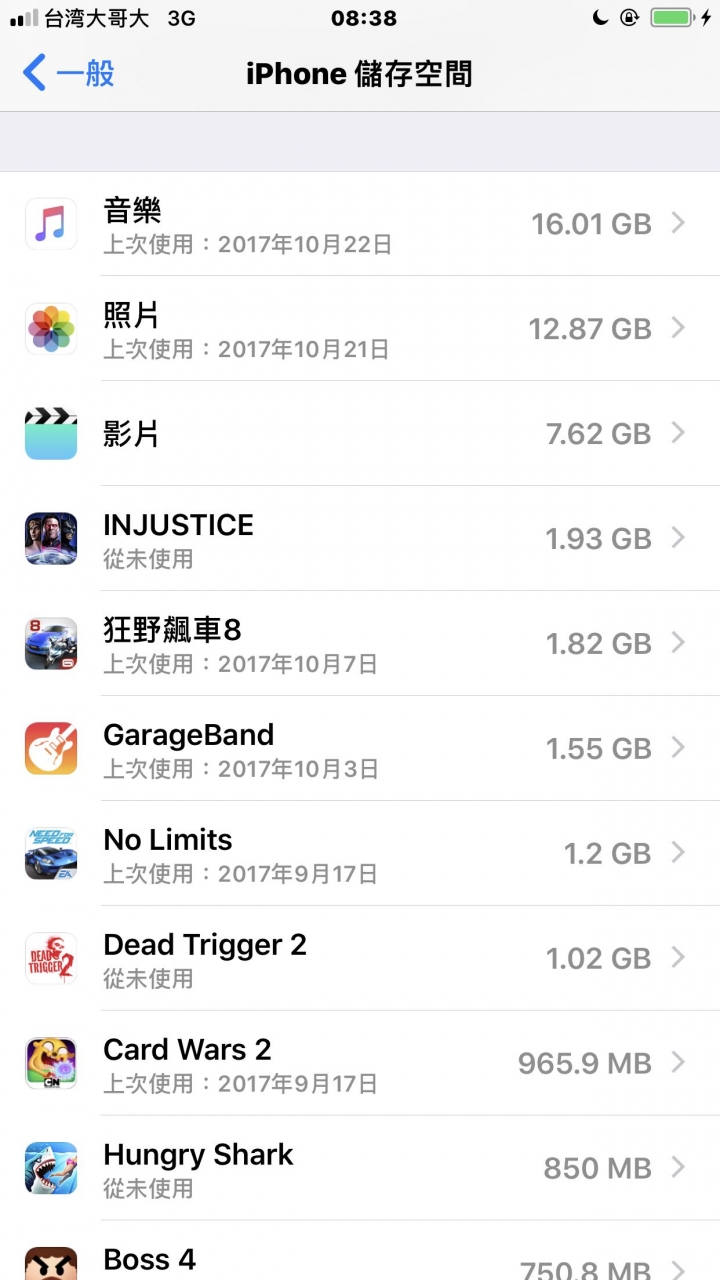The width and height of the screenshot is (720, 1280).
Task: Select the 影片 storage row
Action: 360,434
